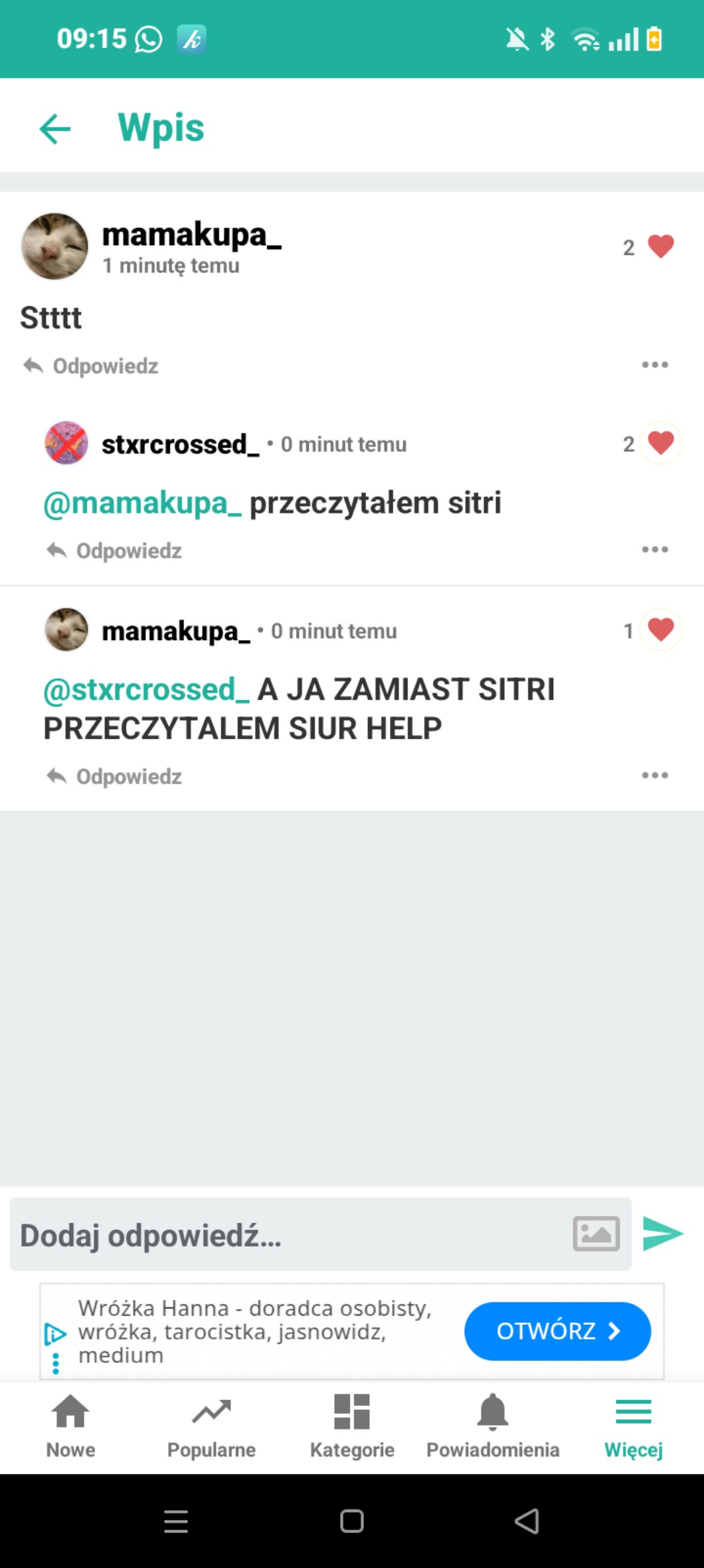Viewport: 704px width, 1568px height.
Task: Tap the @mamakupa_ mention link
Action: point(142,503)
